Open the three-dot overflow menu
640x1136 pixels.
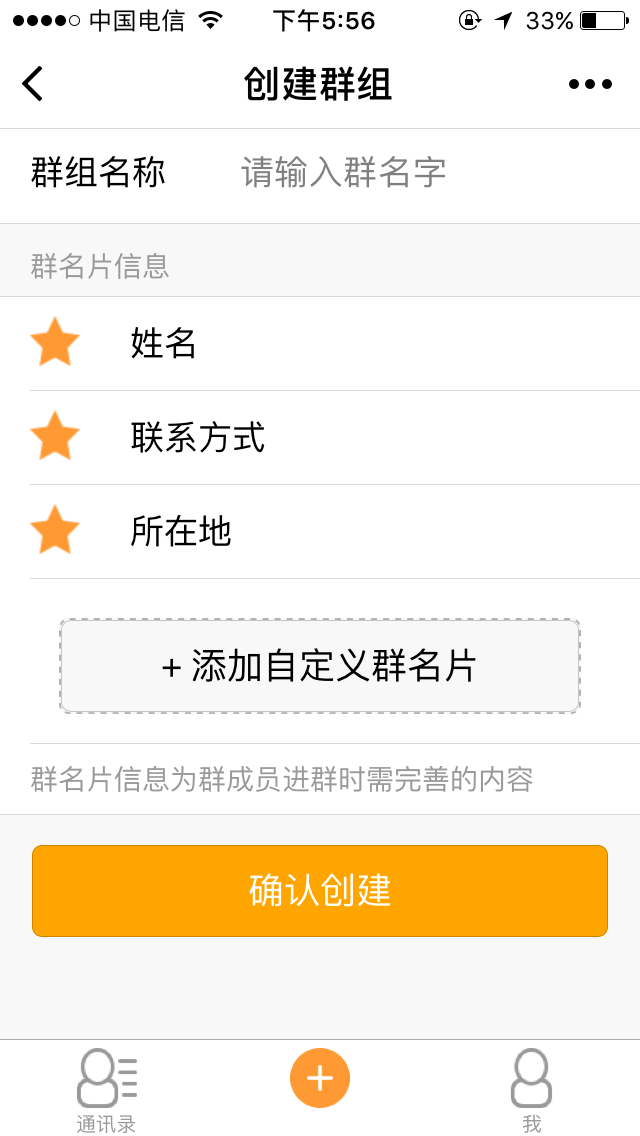point(590,84)
